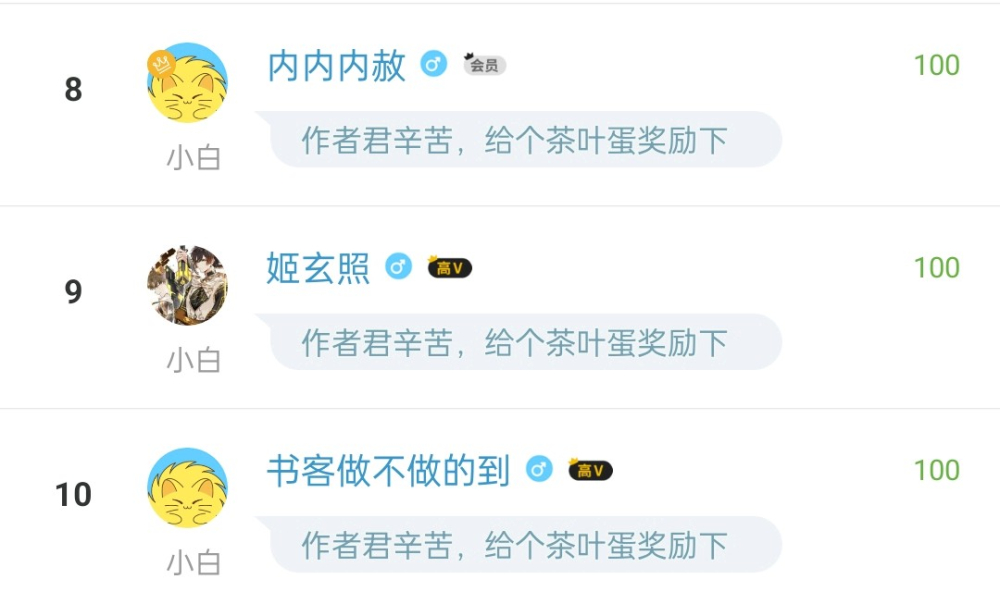
Task: Select username 书客做不做的到
Action: click(x=388, y=471)
